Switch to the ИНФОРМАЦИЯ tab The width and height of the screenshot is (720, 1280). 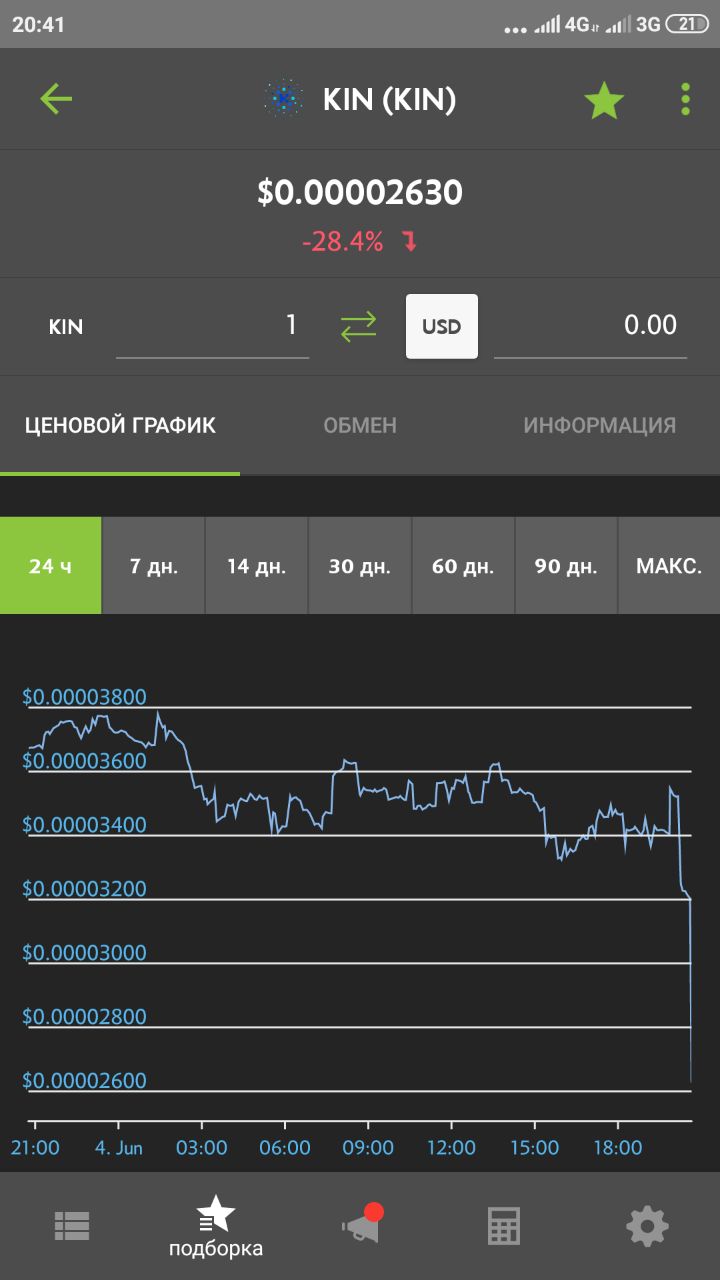click(x=600, y=426)
